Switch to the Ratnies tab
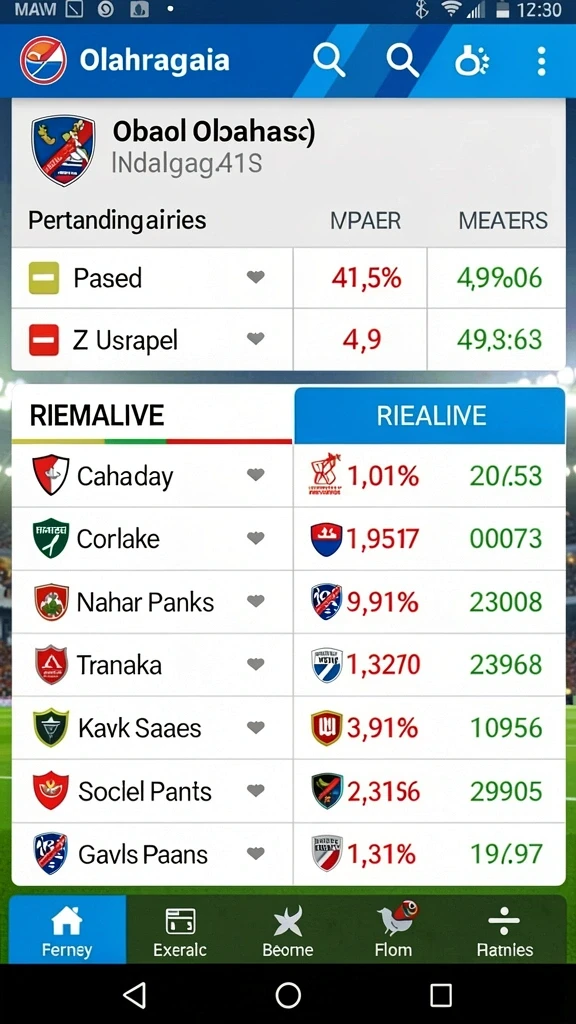 pos(504,929)
